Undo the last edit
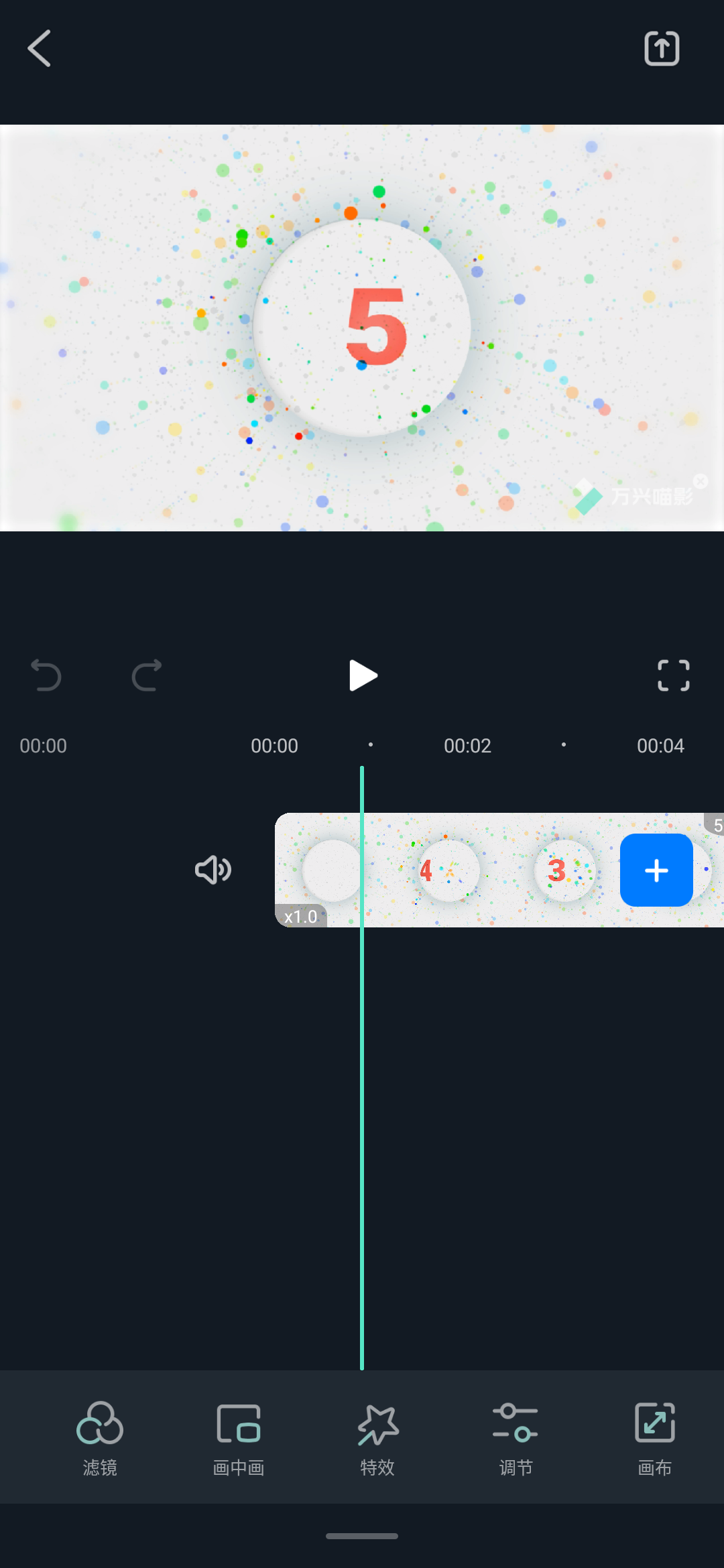The height and width of the screenshot is (1568, 724). 46,675
